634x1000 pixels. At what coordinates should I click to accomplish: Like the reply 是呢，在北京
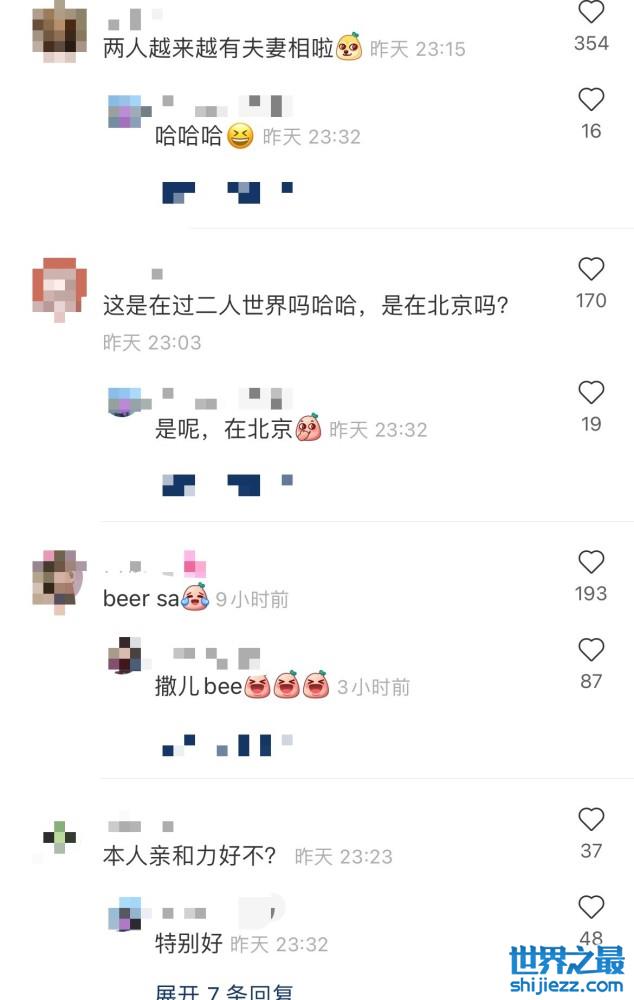coord(591,393)
